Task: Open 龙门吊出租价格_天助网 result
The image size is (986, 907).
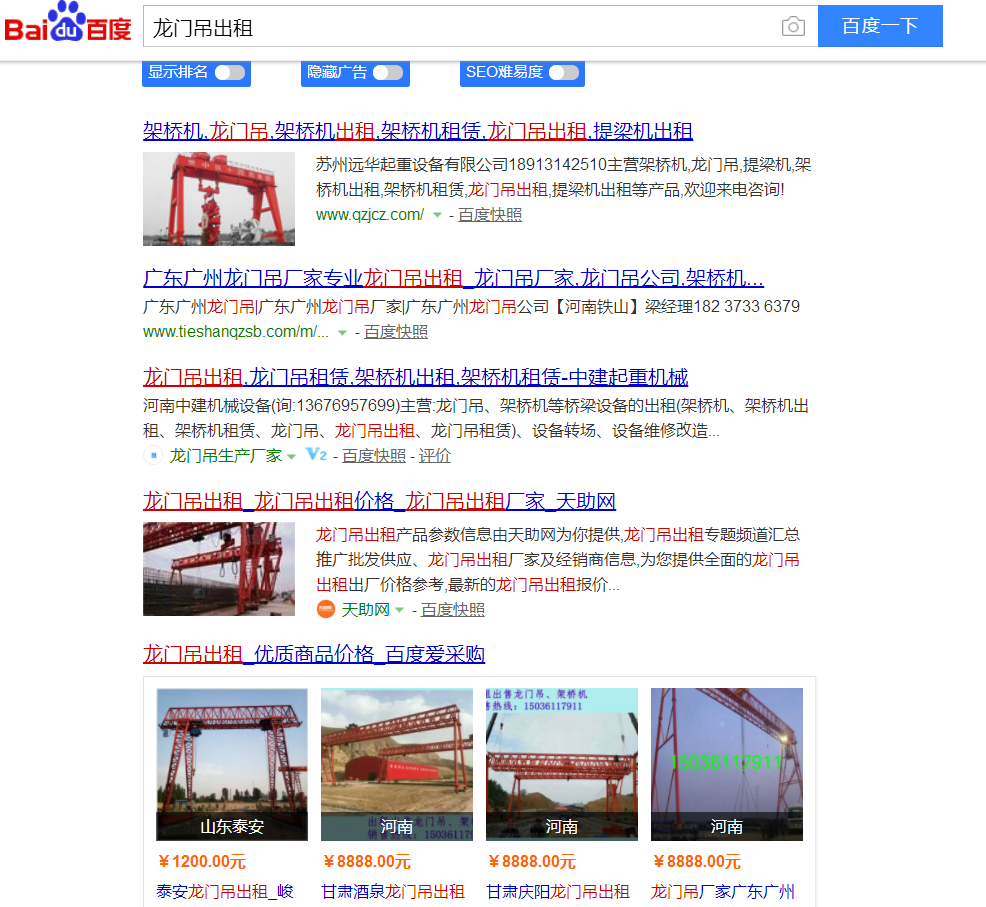Action: pyautogui.click(x=378, y=501)
